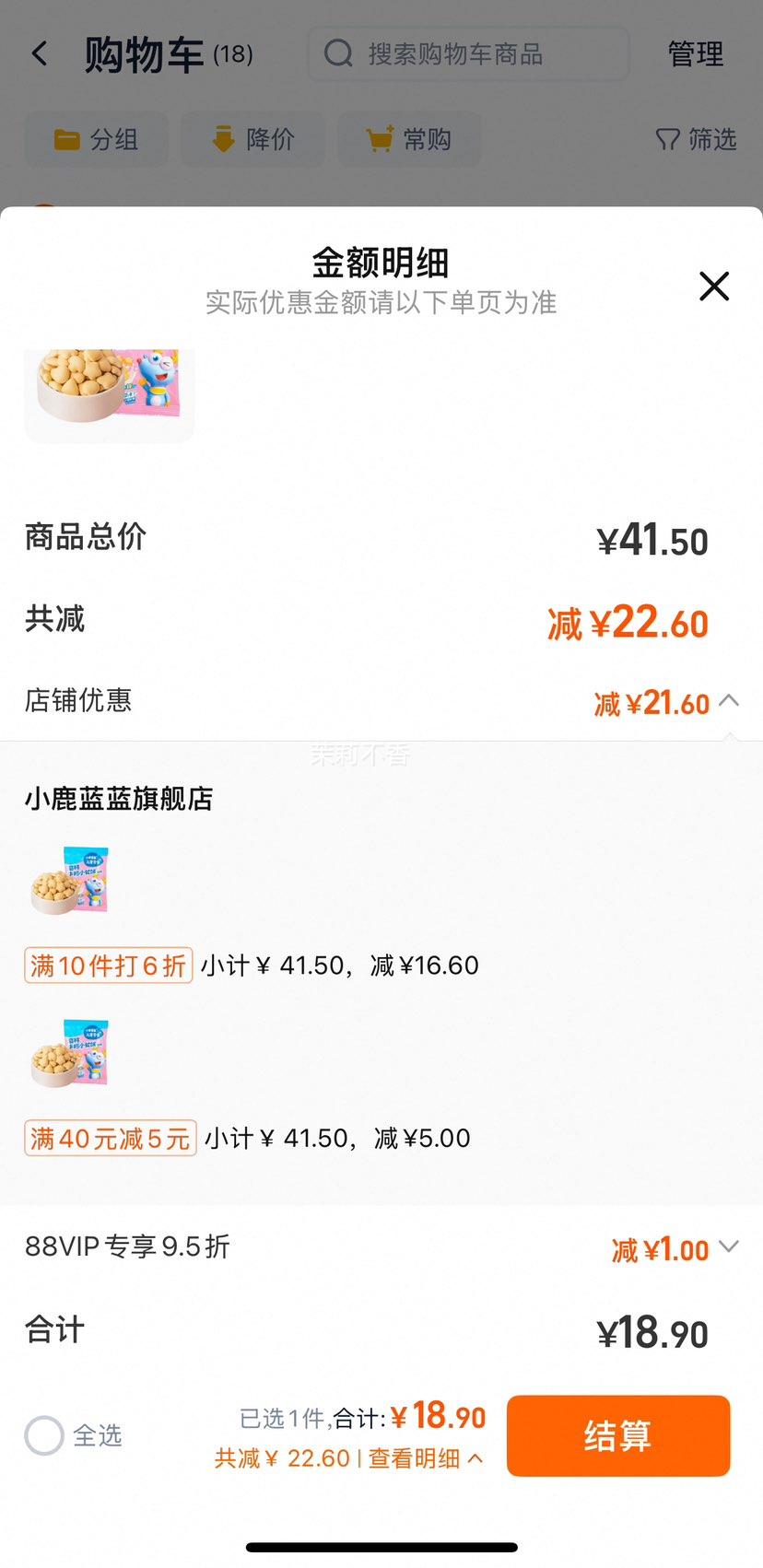Navigate back using the left arrow
Viewport: 763px width, 1568px height.
[x=39, y=53]
